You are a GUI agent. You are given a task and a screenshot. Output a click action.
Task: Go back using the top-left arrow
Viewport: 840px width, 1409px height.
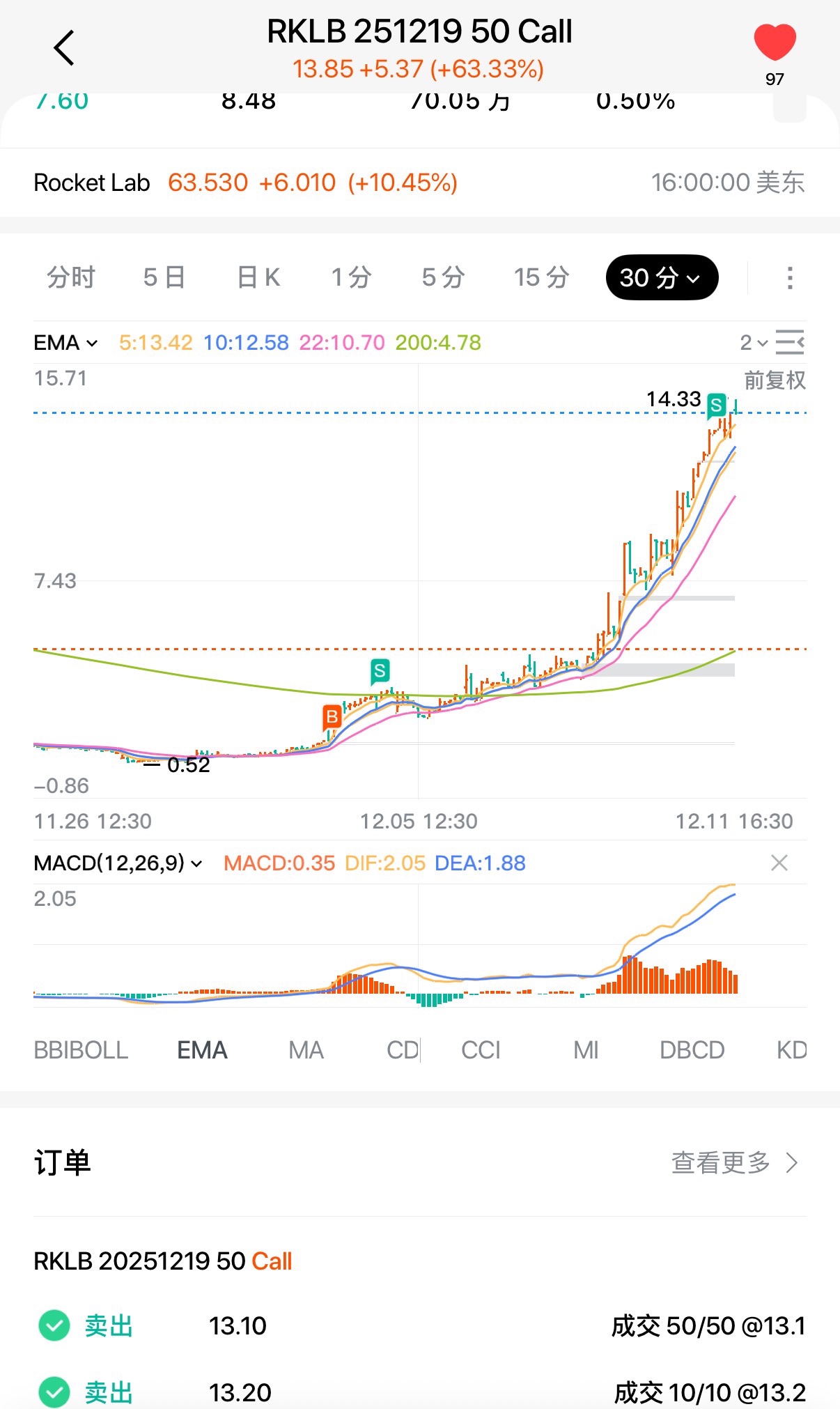coord(64,48)
